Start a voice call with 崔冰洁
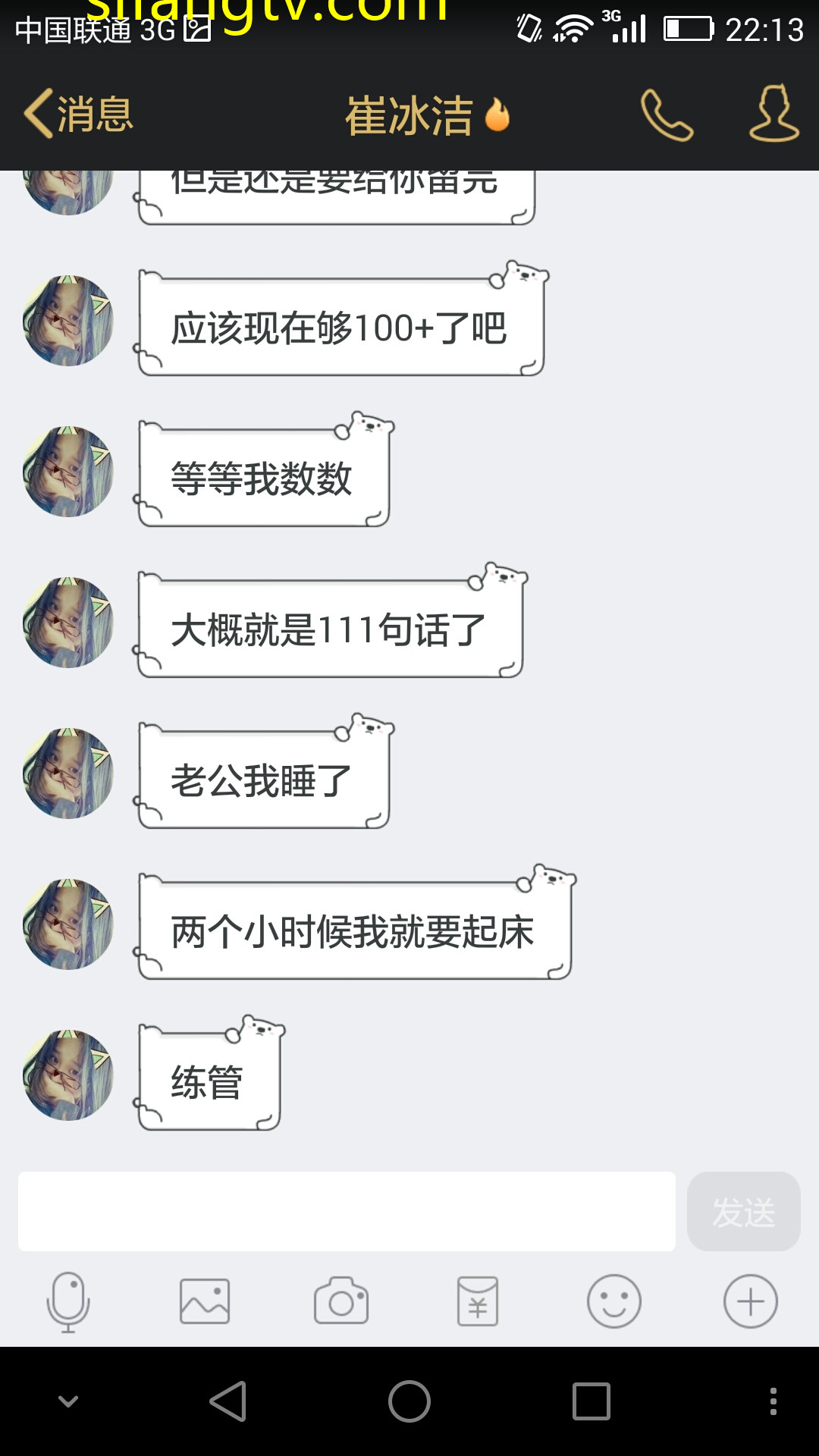The height and width of the screenshot is (1456, 819). pyautogui.click(x=667, y=115)
